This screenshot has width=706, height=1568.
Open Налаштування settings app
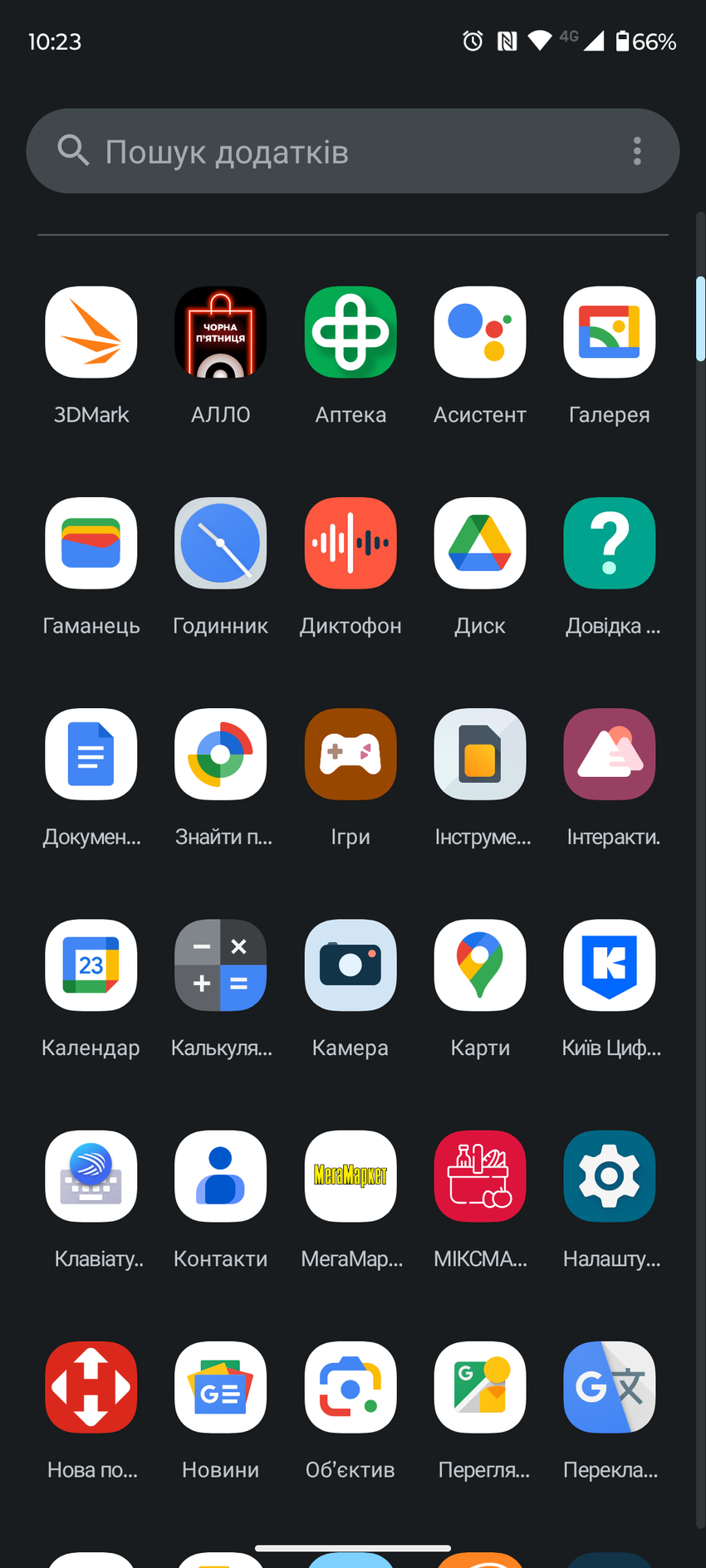(610, 1176)
